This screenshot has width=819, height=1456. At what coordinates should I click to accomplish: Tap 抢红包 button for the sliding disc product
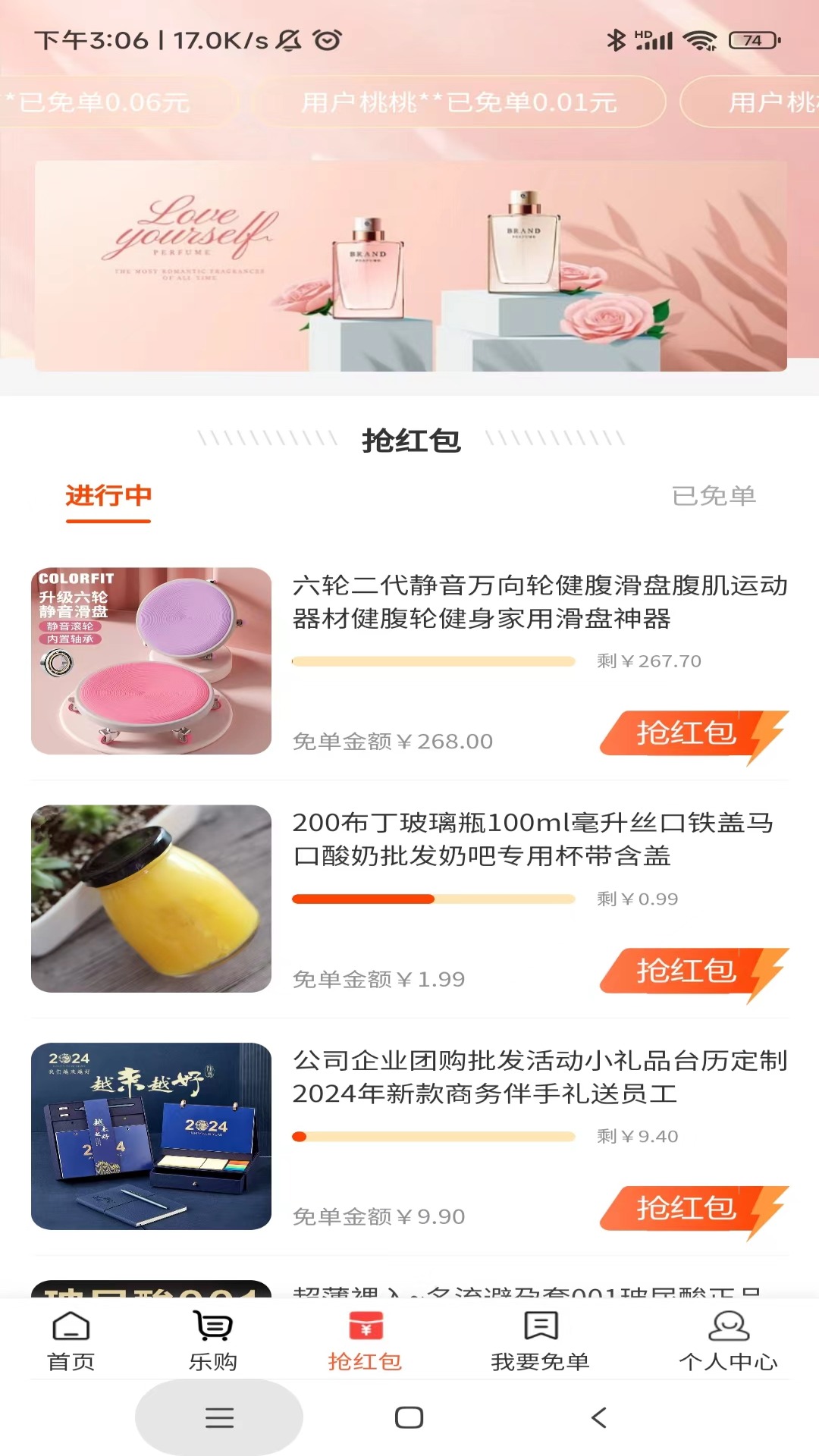685,733
